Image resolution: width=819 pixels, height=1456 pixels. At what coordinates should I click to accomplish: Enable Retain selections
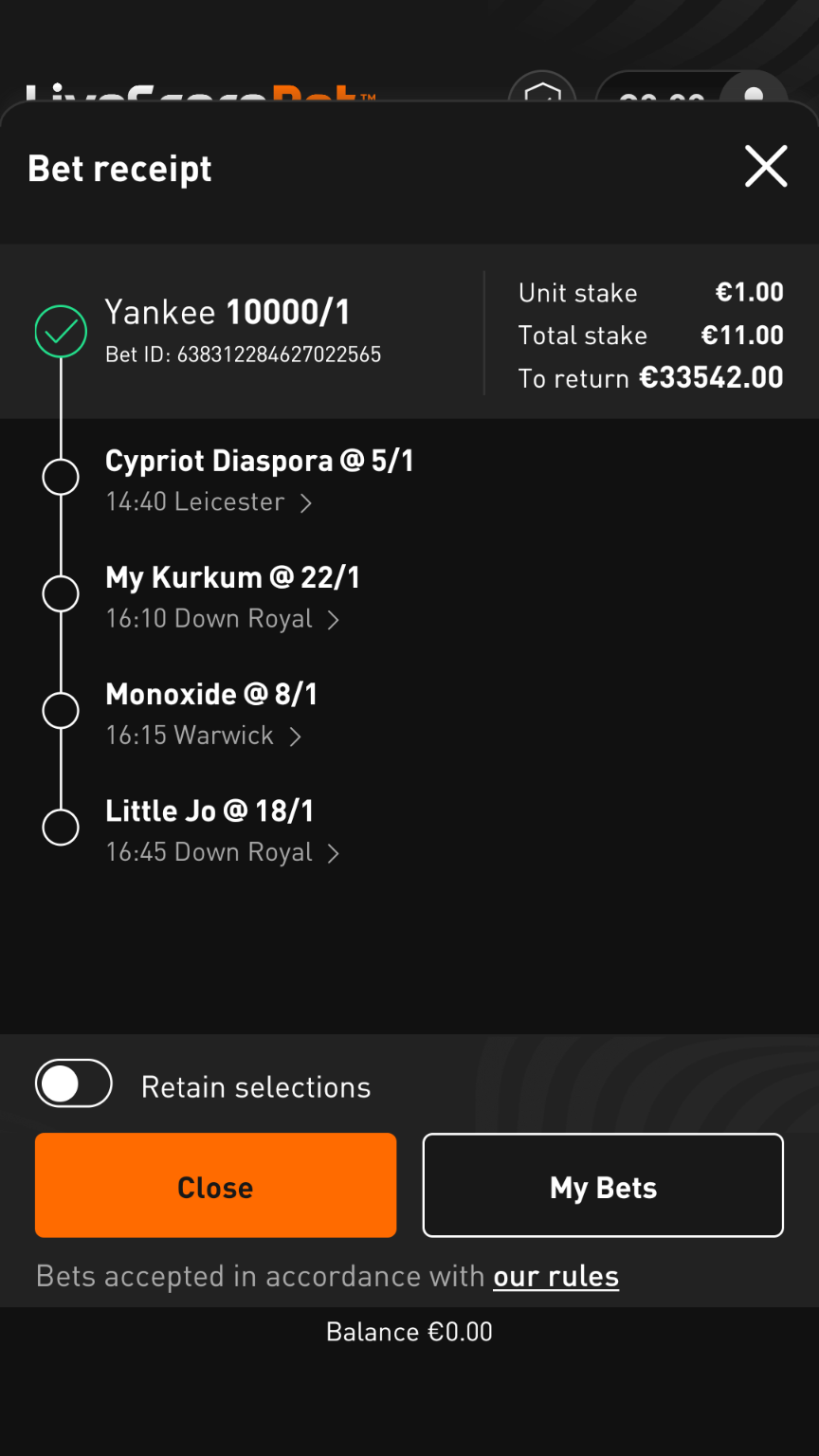pos(74,1083)
